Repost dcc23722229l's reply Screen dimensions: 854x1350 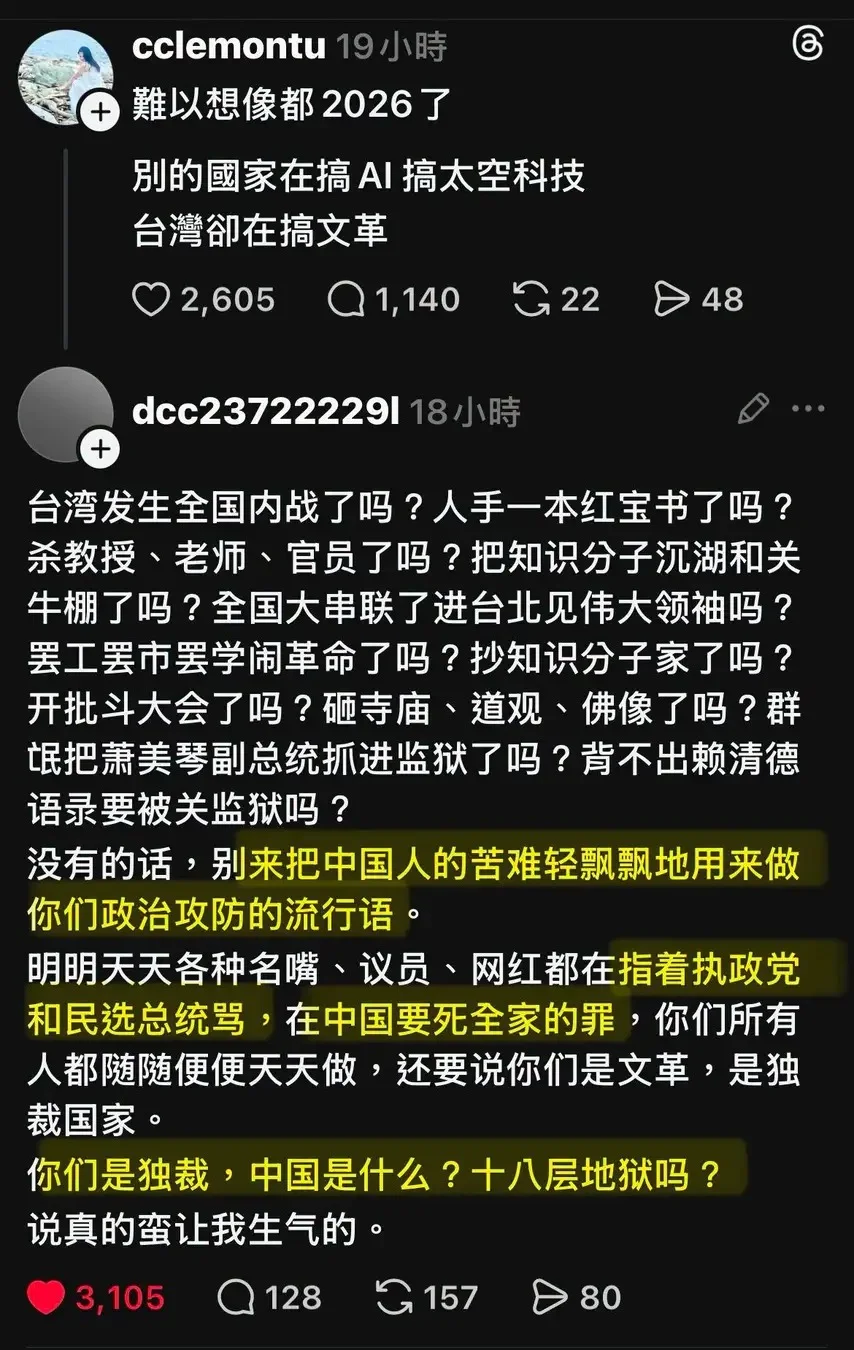tap(395, 1297)
